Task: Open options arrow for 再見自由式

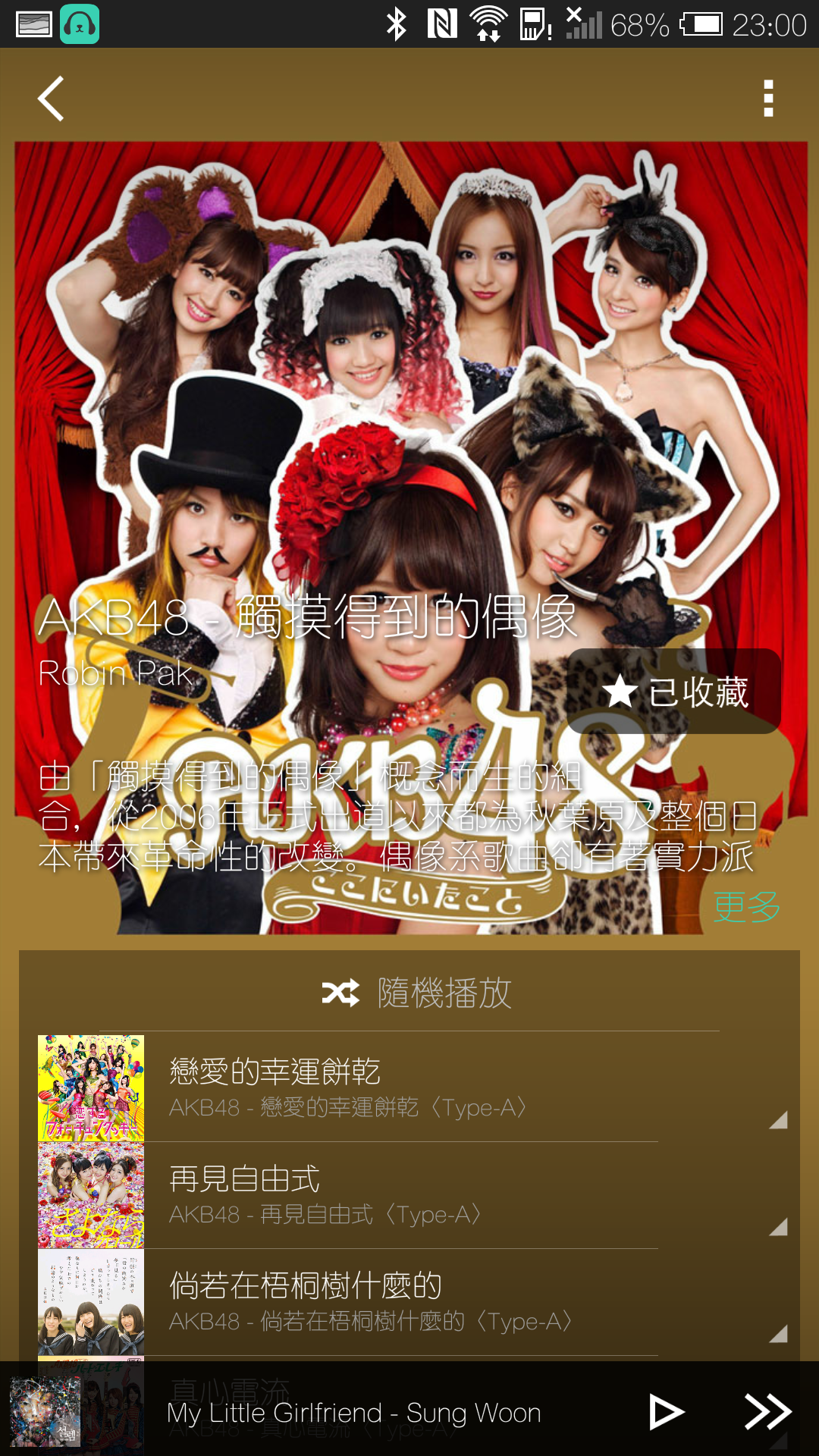Action: coord(778,1227)
